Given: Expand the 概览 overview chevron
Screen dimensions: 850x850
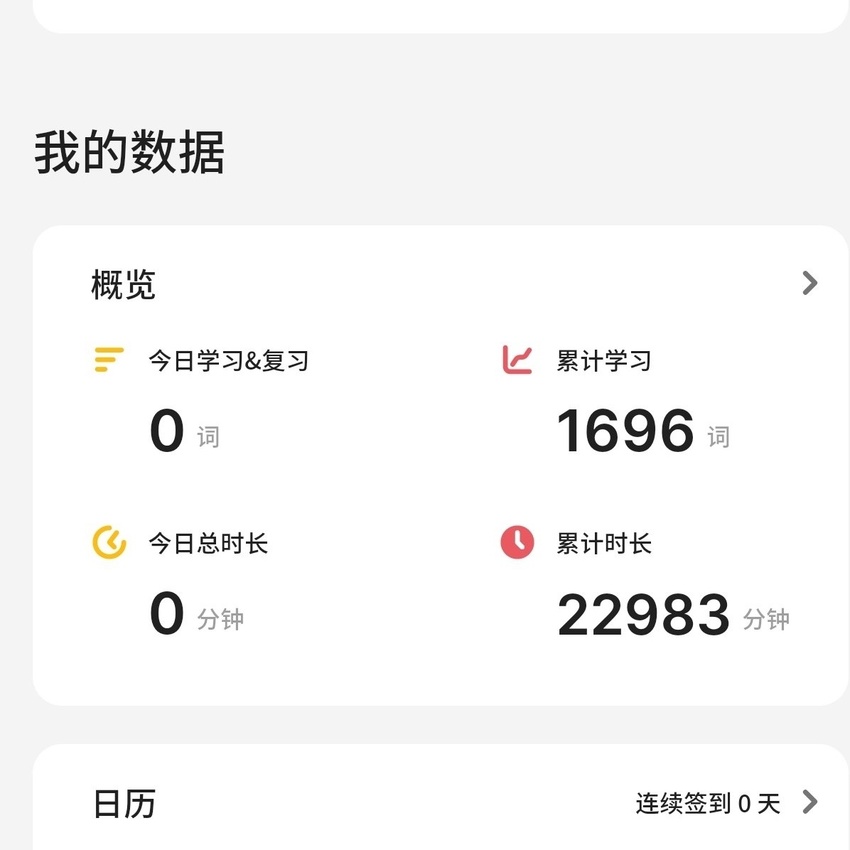Looking at the screenshot, I should click(x=810, y=284).
